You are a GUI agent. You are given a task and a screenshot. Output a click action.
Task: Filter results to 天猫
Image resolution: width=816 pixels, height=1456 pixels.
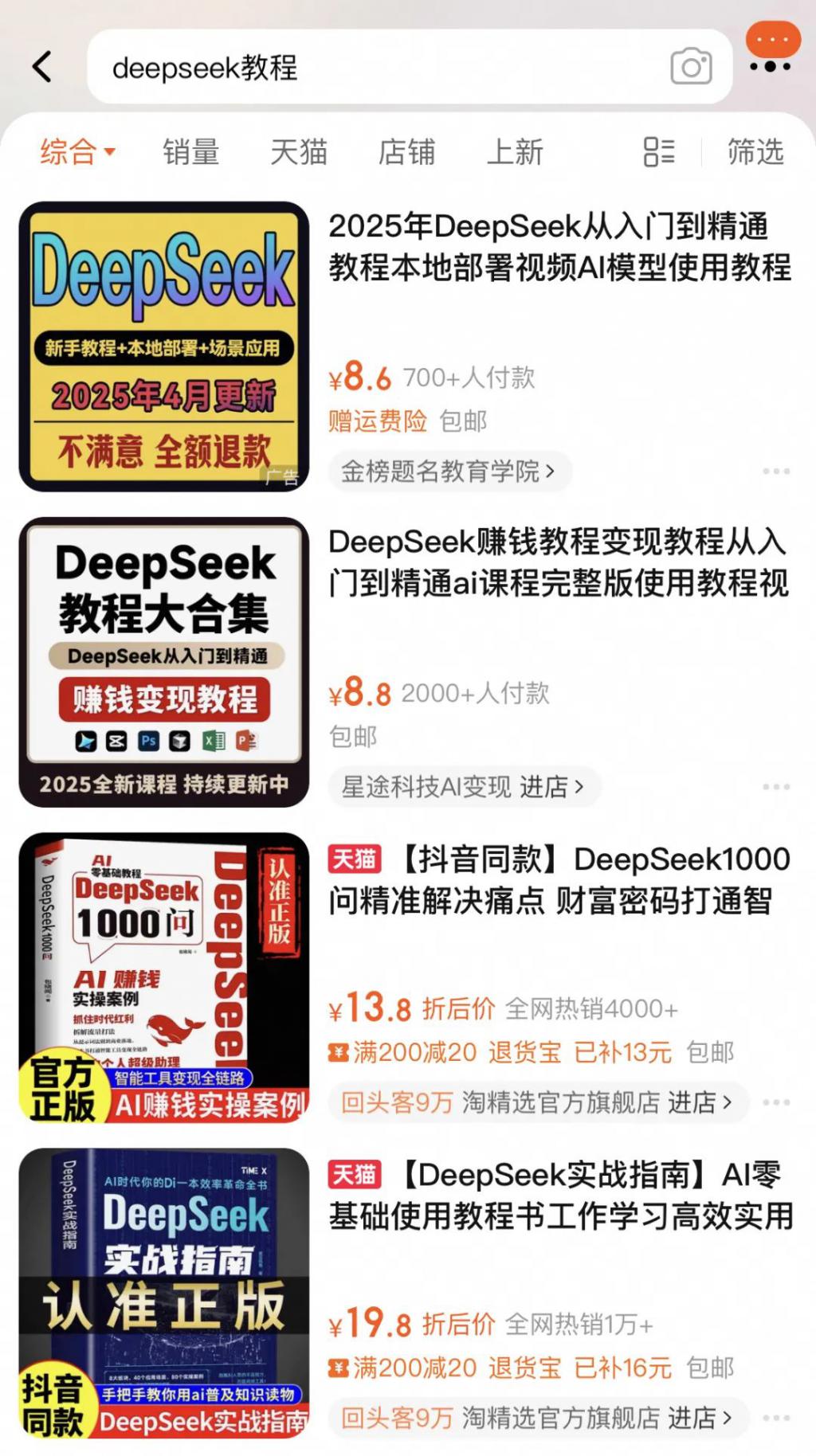pos(299,151)
